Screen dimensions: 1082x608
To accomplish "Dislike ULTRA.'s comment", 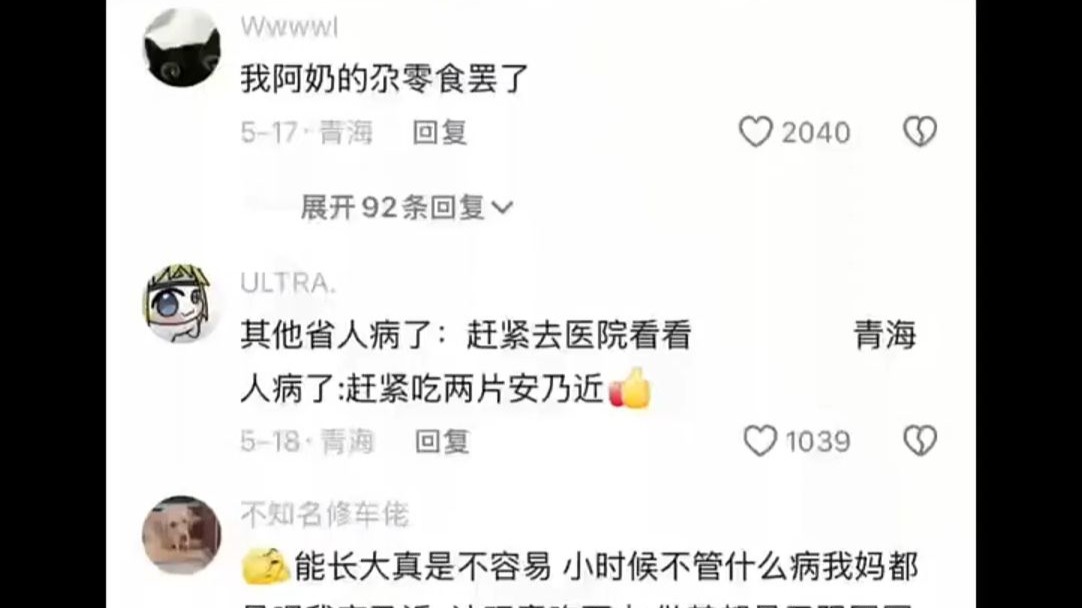I will coord(920,441).
